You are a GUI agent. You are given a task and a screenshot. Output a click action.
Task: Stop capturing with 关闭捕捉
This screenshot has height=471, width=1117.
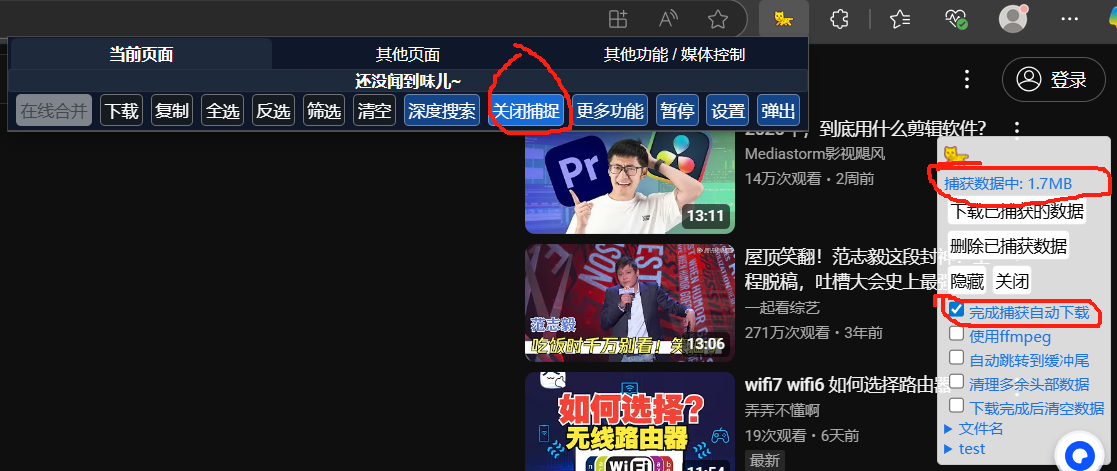tap(526, 111)
